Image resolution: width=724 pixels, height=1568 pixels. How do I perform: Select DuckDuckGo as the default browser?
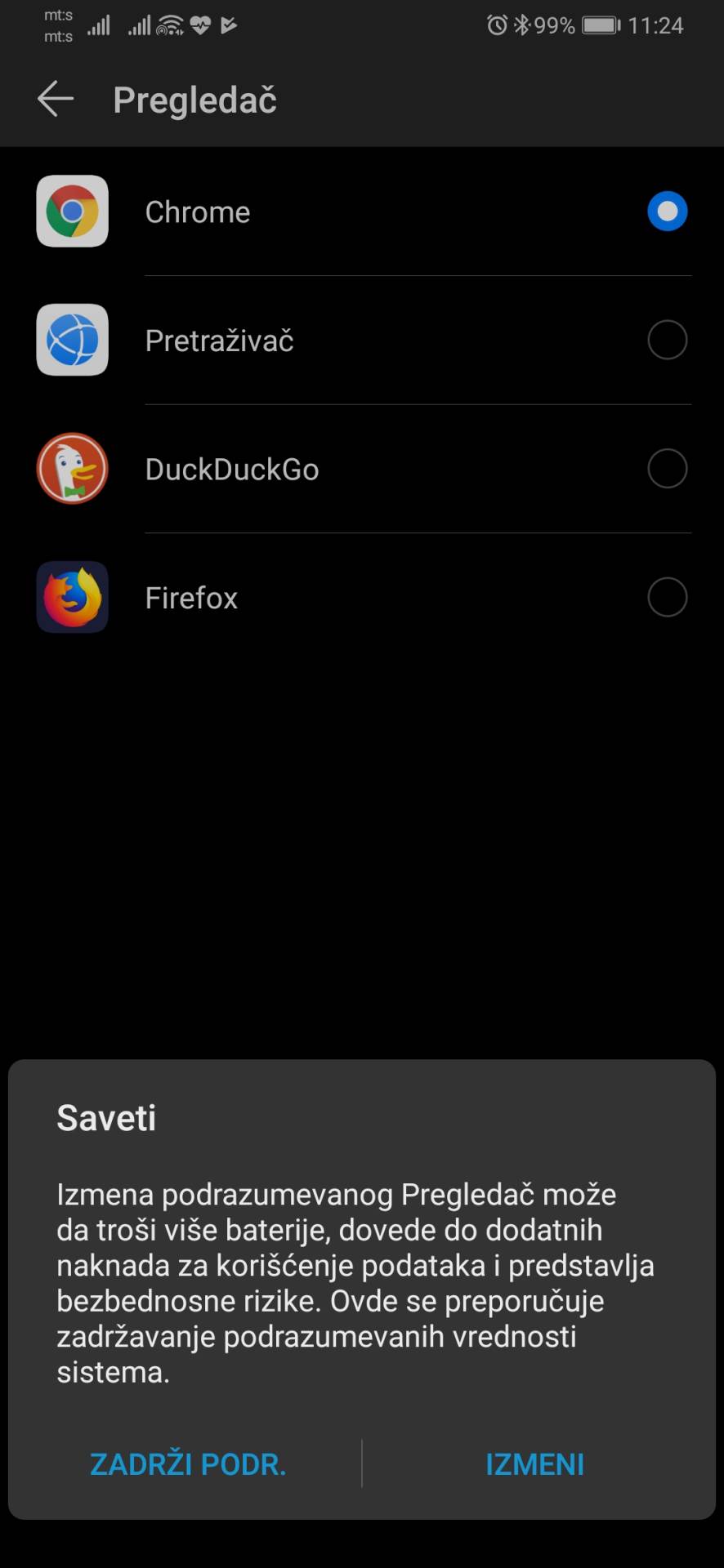pos(667,469)
